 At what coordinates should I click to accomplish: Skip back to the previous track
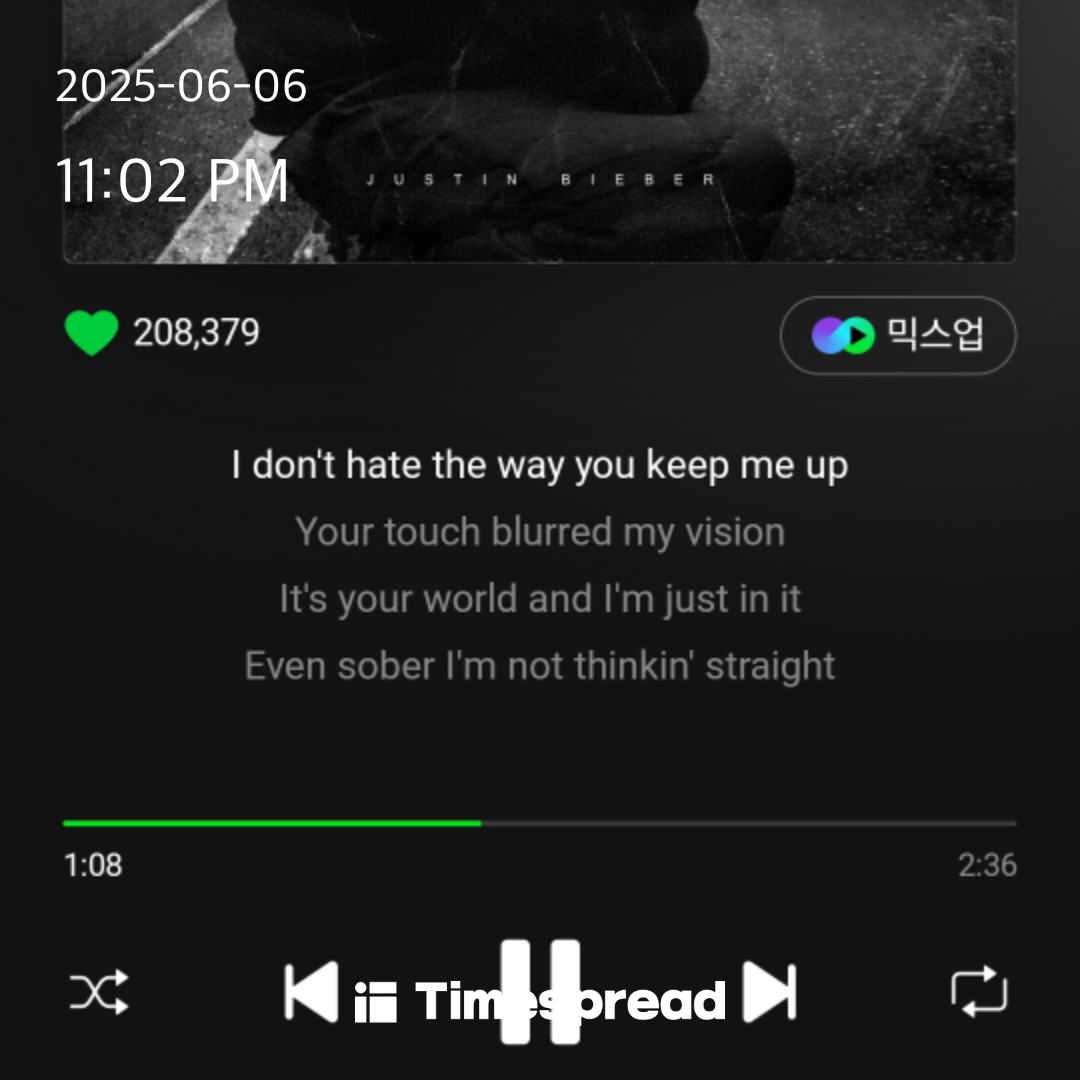pos(311,993)
